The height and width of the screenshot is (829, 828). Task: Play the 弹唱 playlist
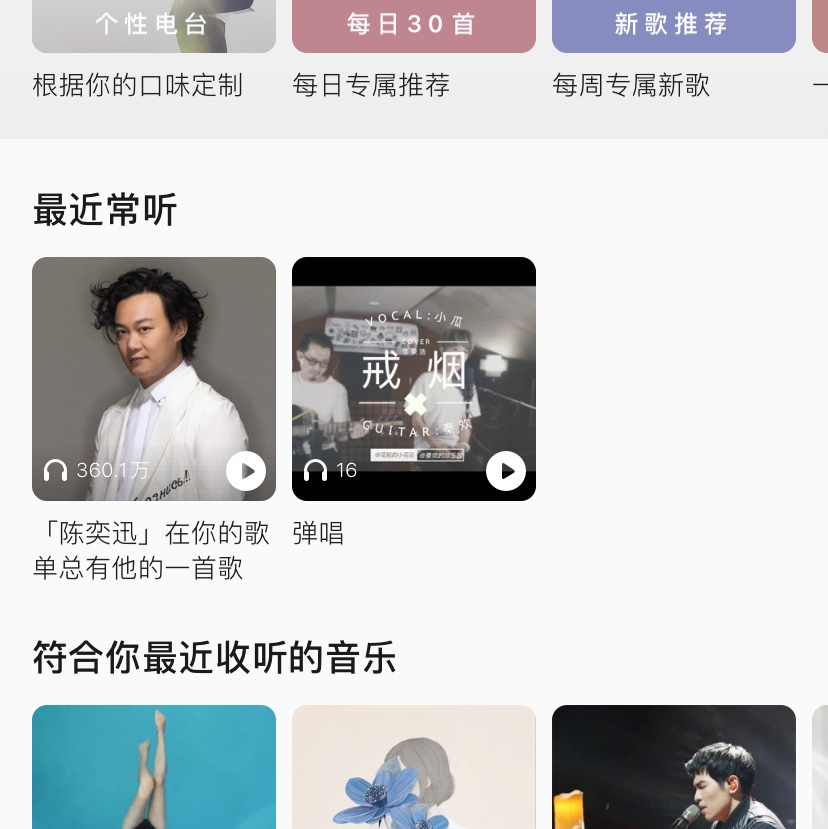pos(506,470)
